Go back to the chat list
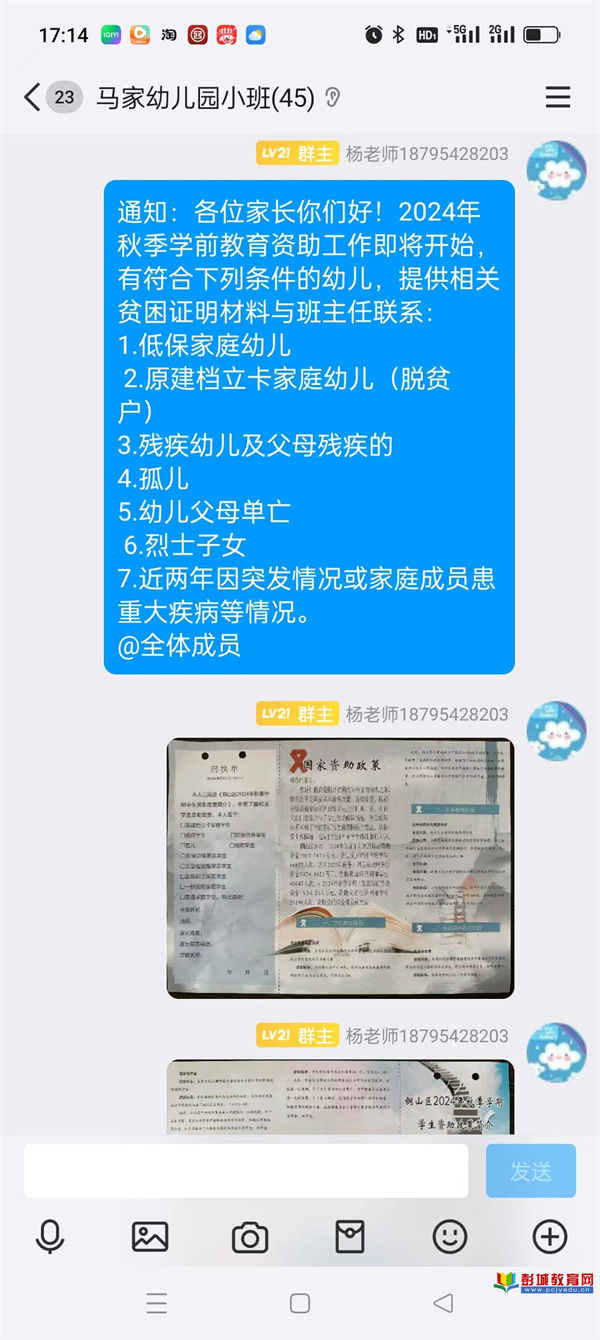Image resolution: width=600 pixels, height=1340 pixels. (x=33, y=97)
